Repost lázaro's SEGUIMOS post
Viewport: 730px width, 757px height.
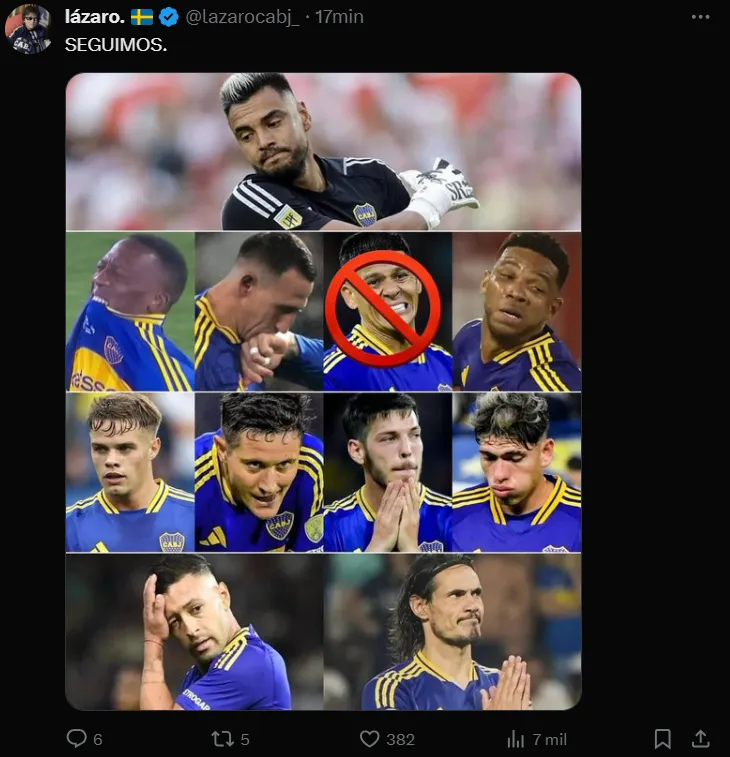223,739
